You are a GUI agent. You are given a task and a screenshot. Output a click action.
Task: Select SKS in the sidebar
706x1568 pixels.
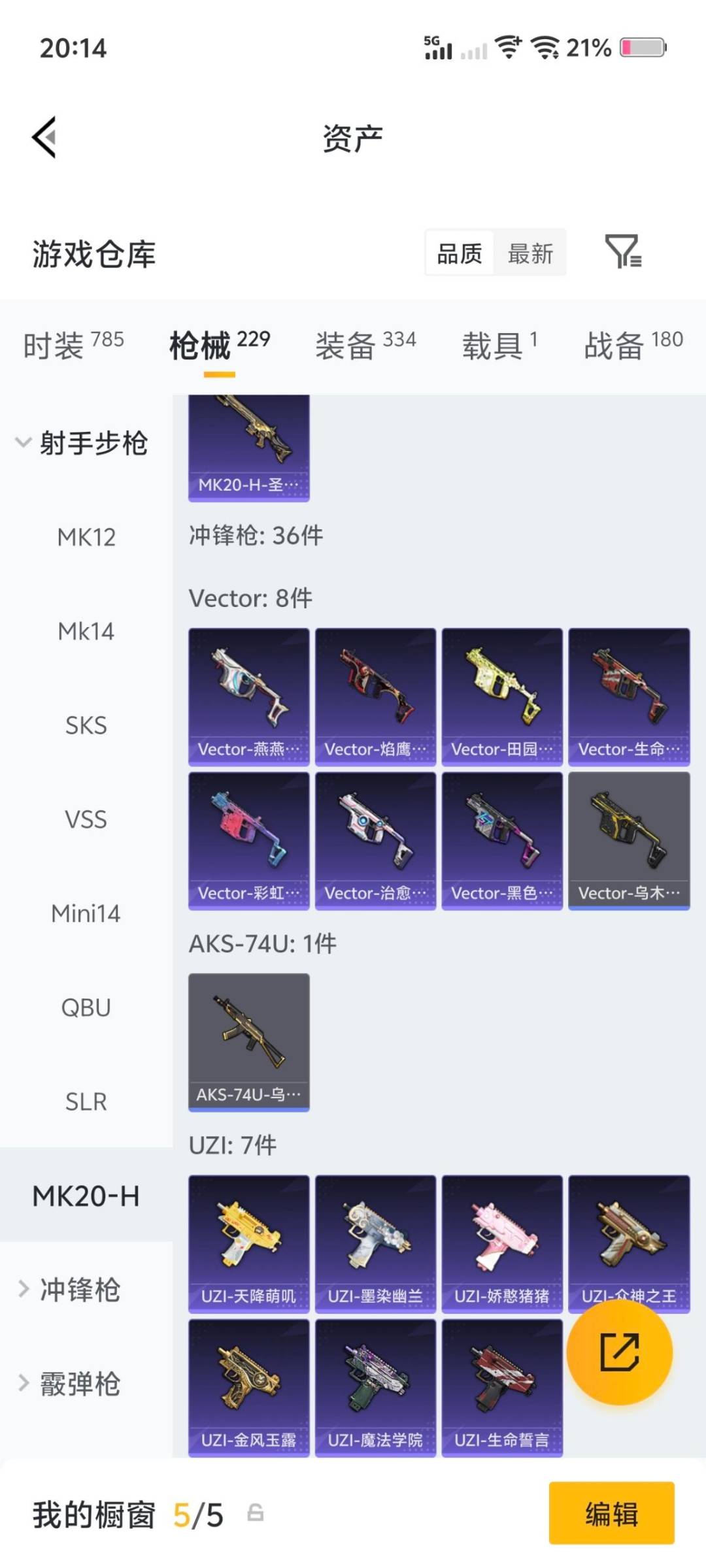tap(86, 726)
